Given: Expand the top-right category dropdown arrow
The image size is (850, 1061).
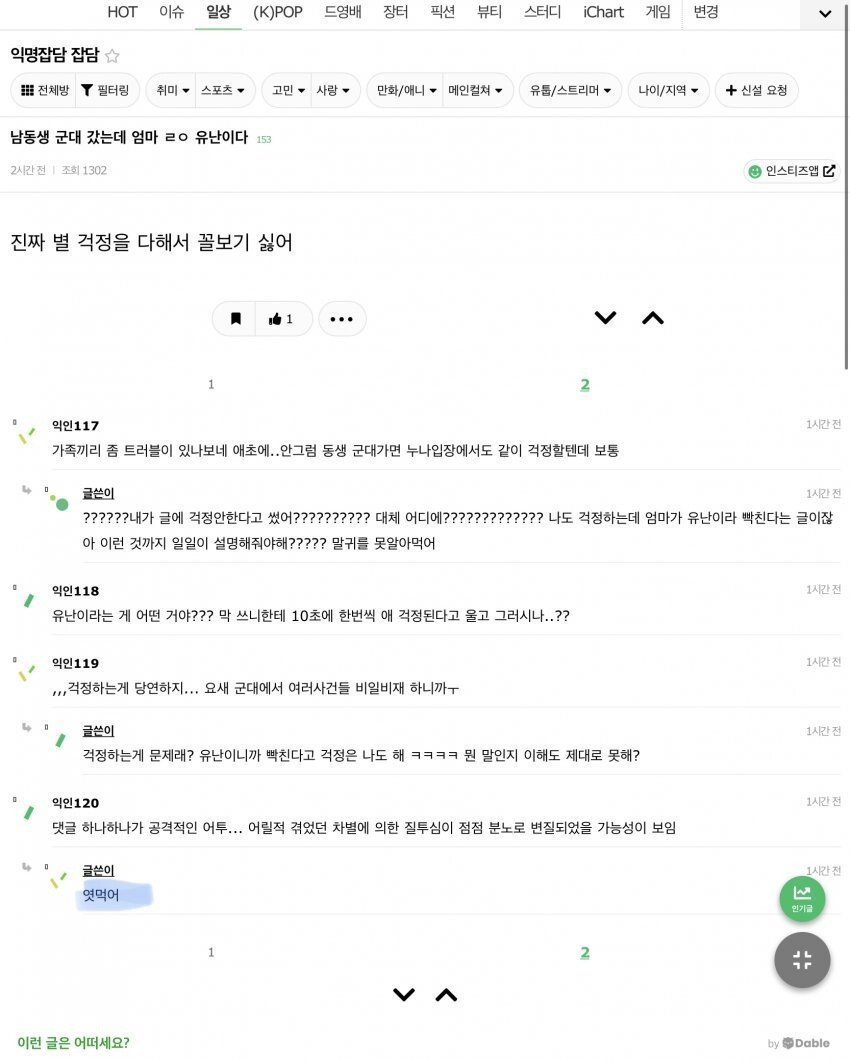Looking at the screenshot, I should tap(825, 14).
